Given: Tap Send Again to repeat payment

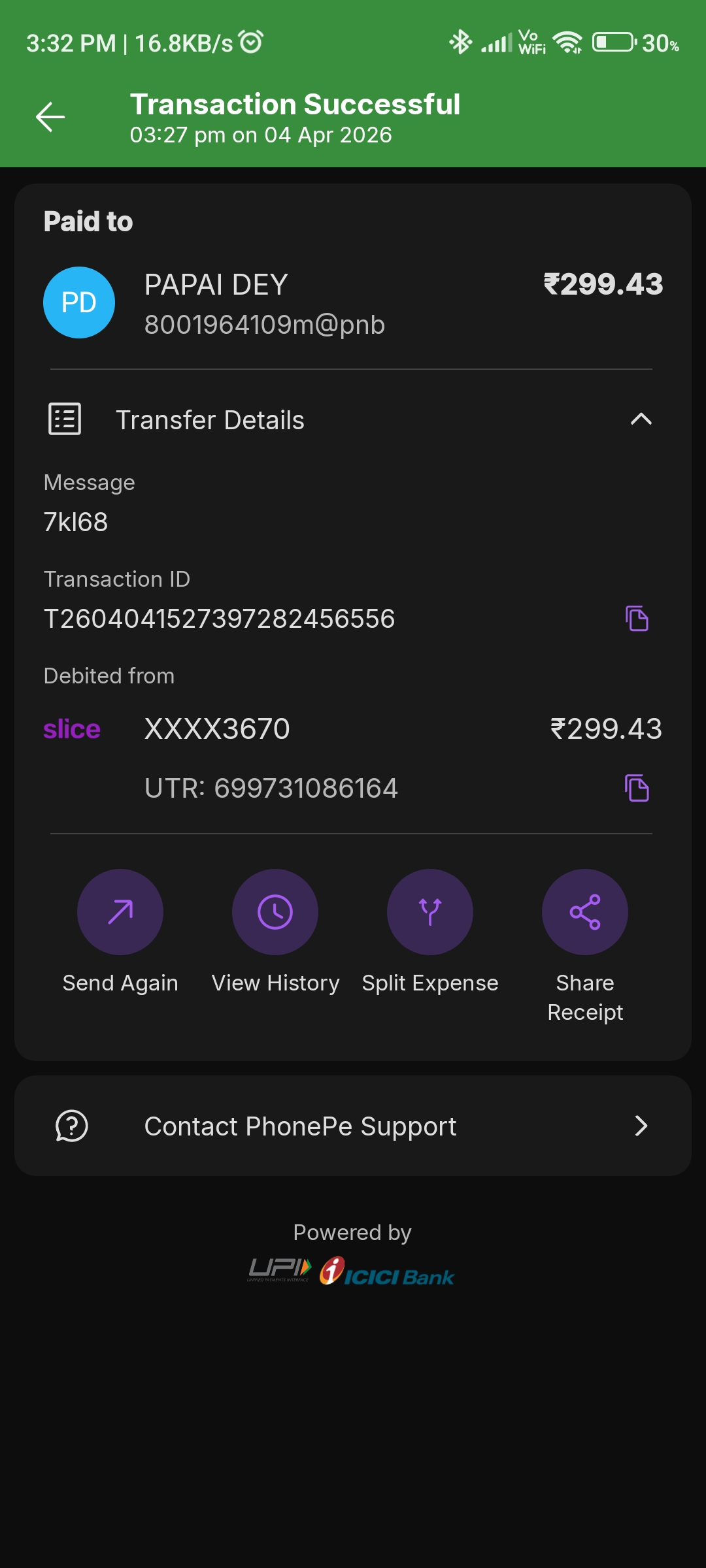Looking at the screenshot, I should [120, 912].
